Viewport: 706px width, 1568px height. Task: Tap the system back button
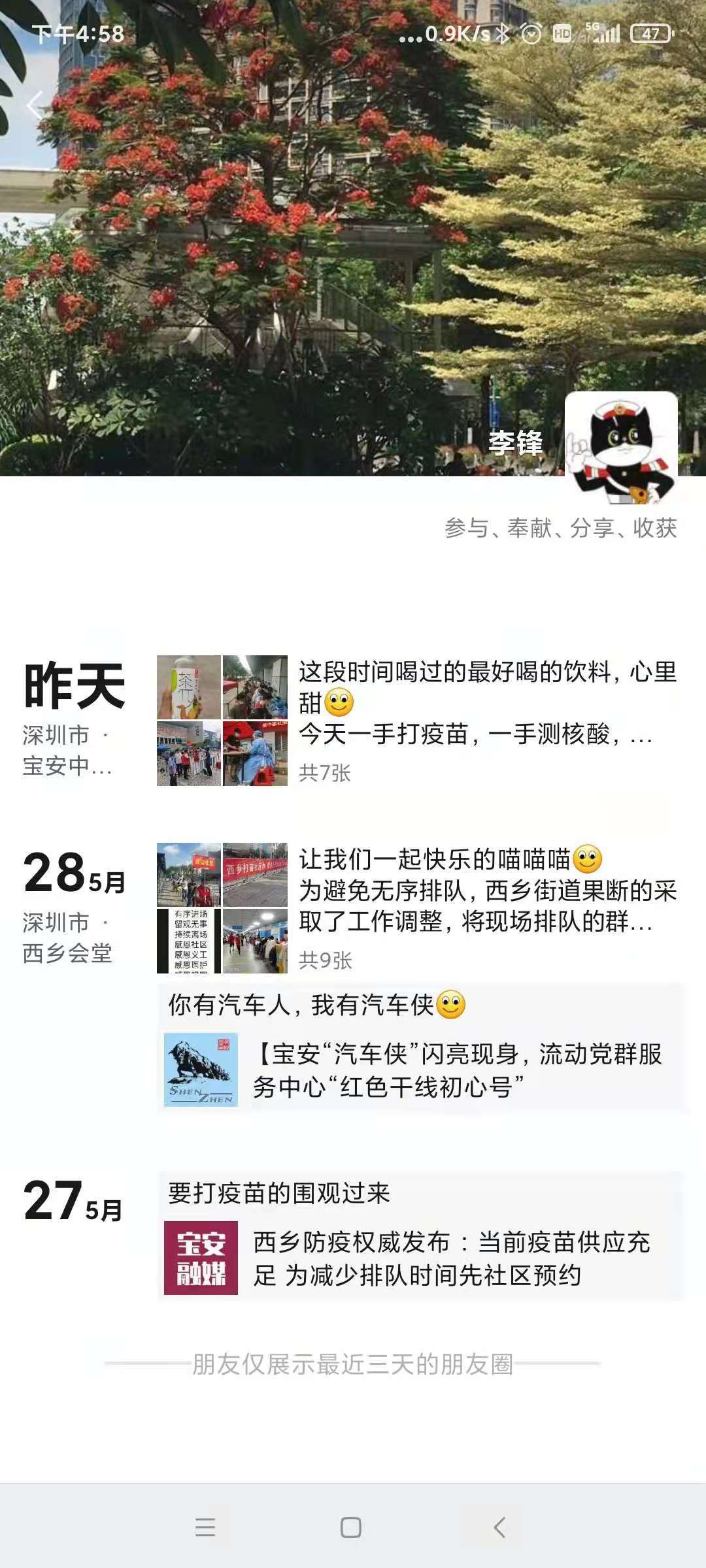499,1527
